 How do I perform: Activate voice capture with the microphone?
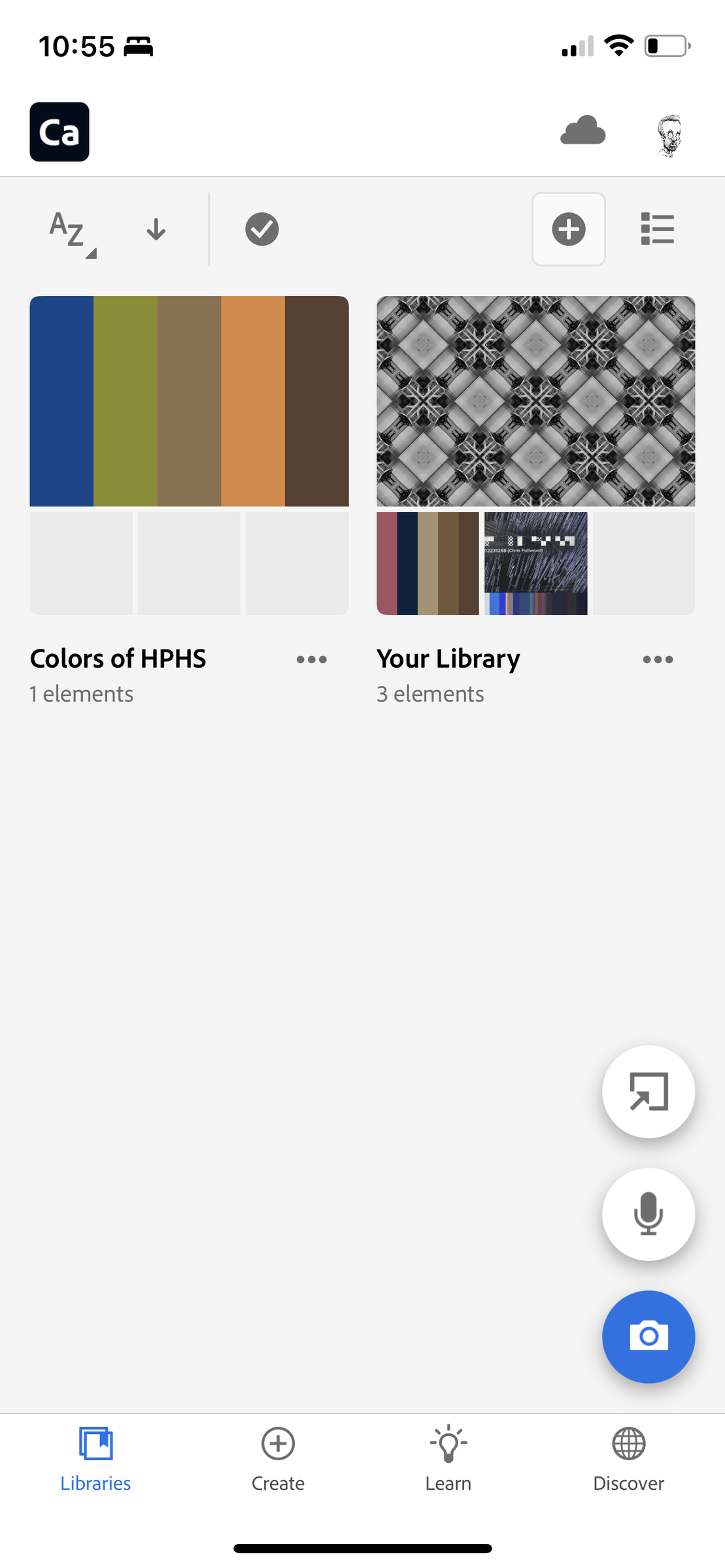tap(648, 1214)
